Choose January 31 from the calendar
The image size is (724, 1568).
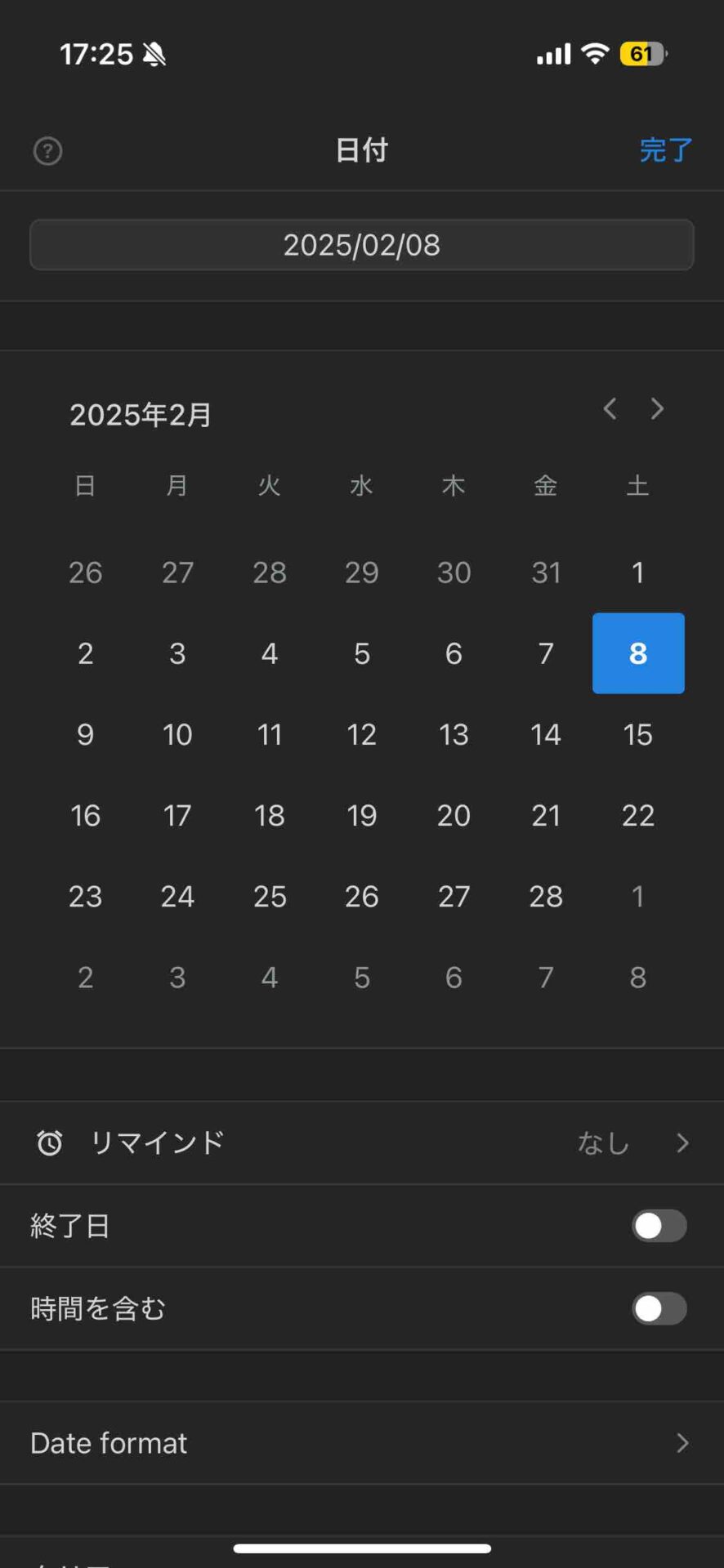coord(546,572)
